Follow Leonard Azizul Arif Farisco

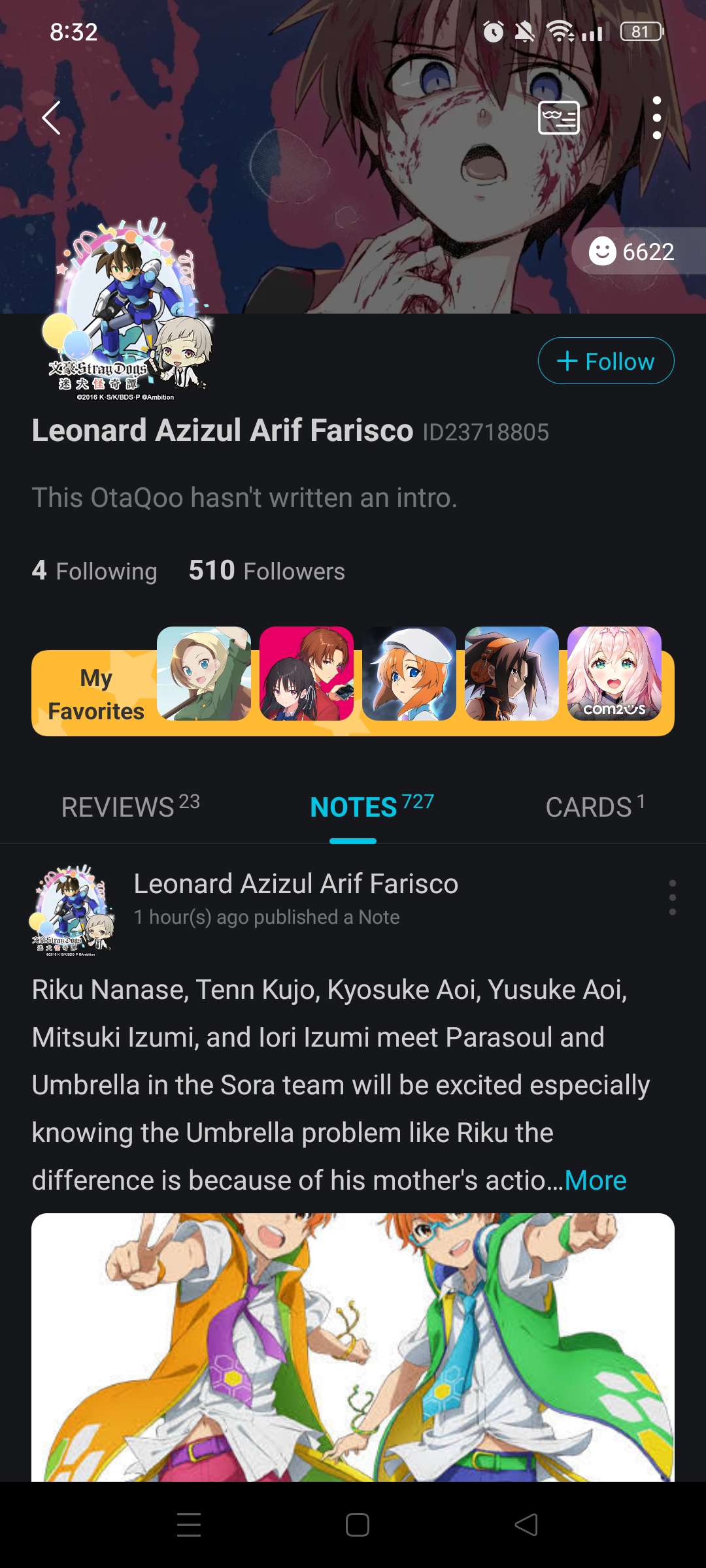pyautogui.click(x=605, y=361)
